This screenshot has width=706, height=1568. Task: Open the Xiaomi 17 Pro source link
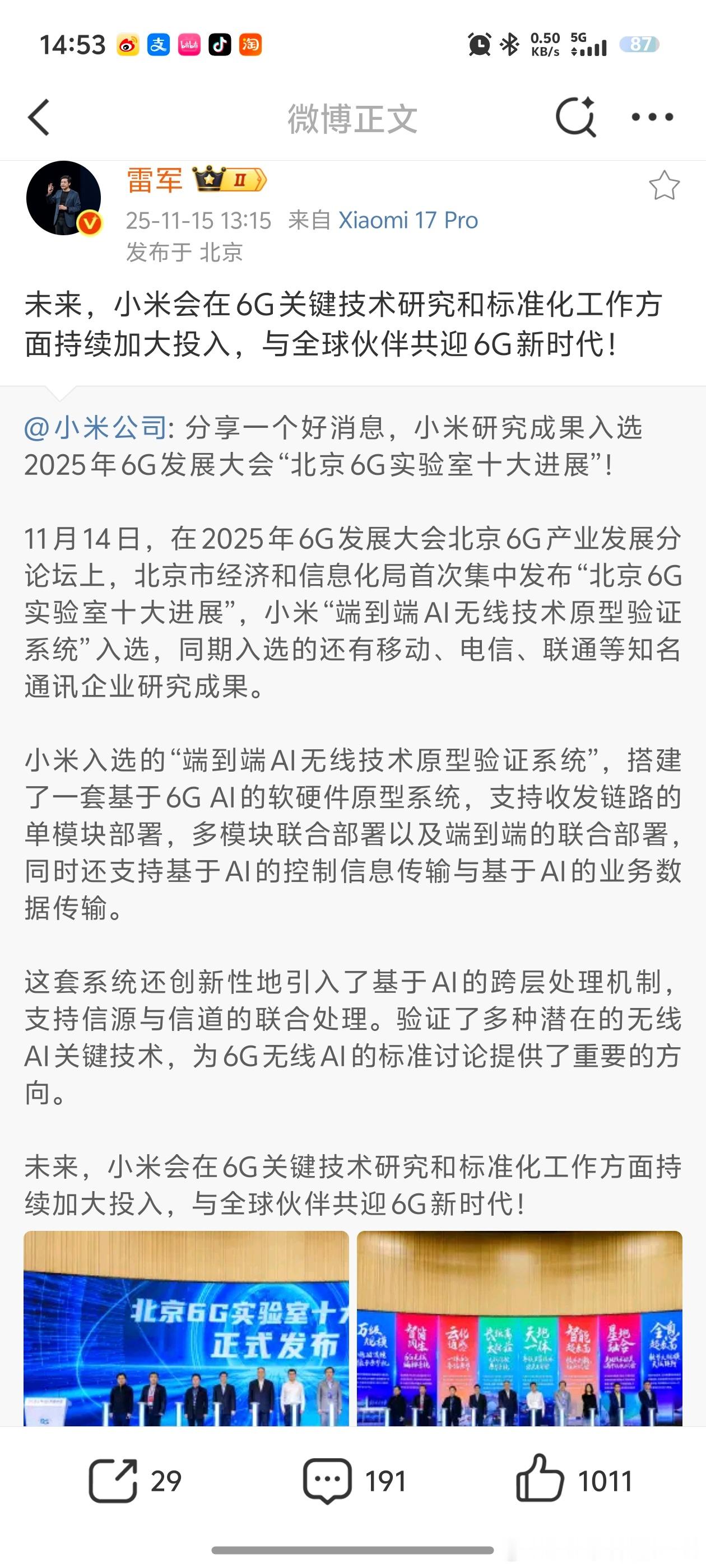click(406, 220)
